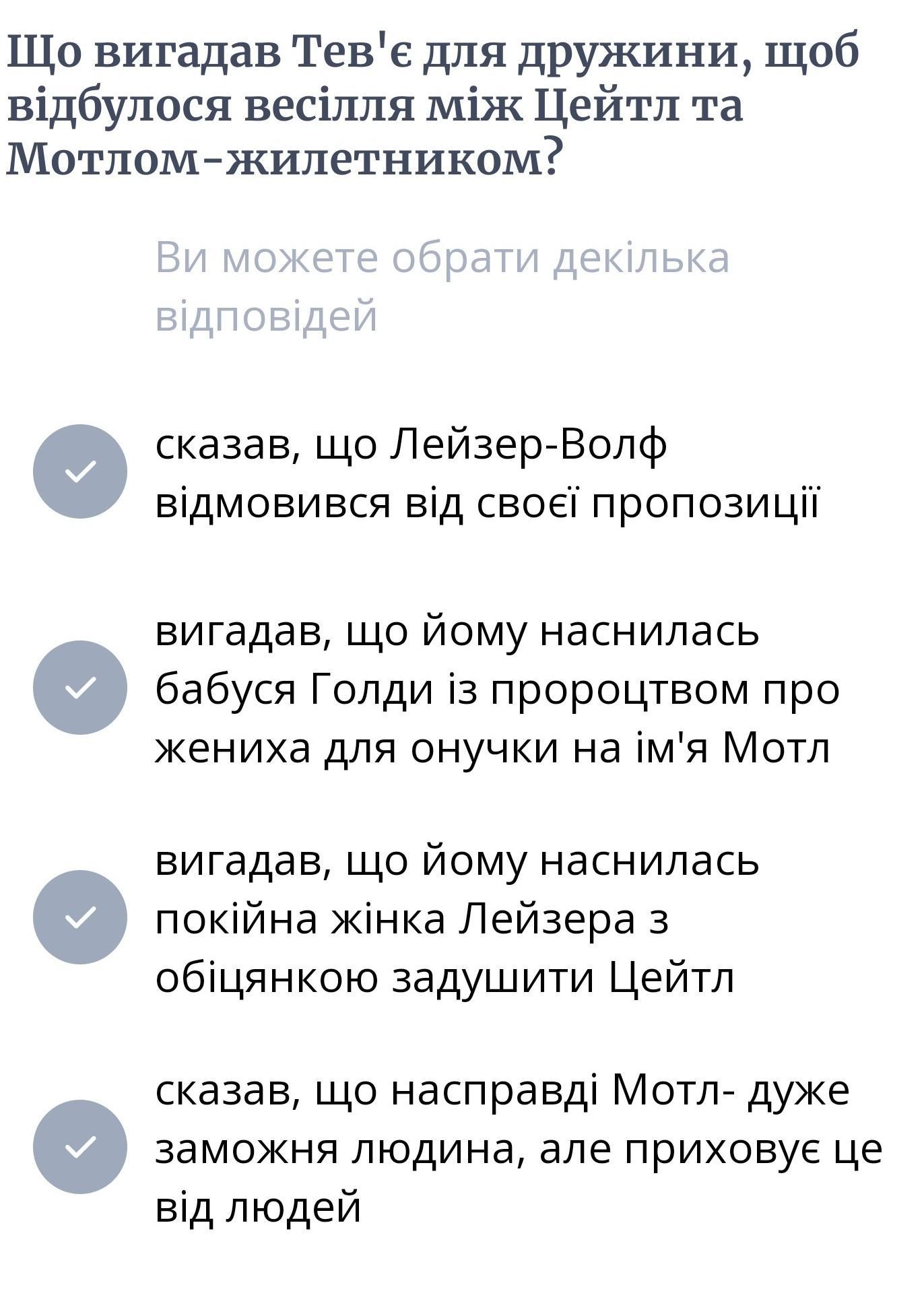Screen dimensions: 924x1289
Task: Choose answer about покійна жінка Лейзера
Action: [79, 917]
